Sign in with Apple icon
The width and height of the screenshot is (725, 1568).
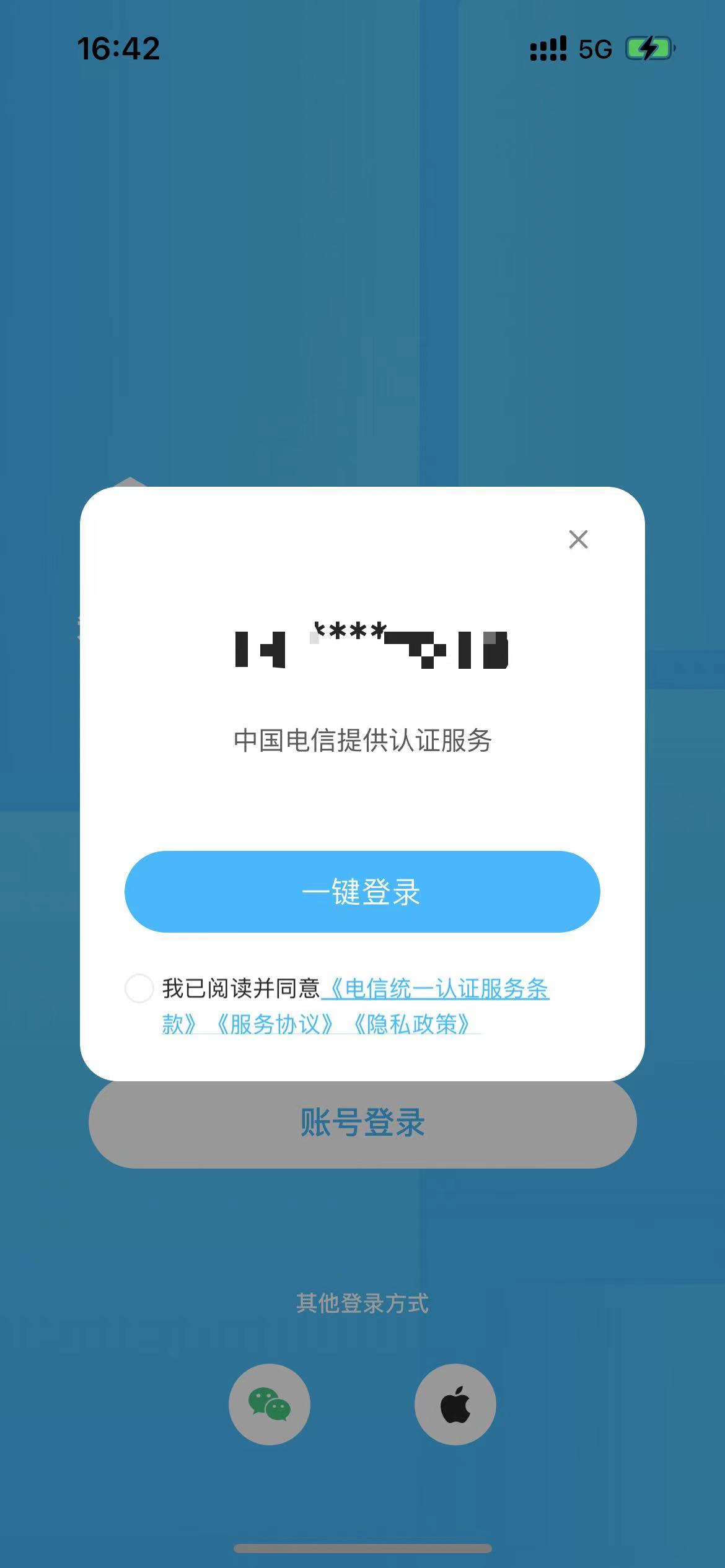[x=455, y=1404]
